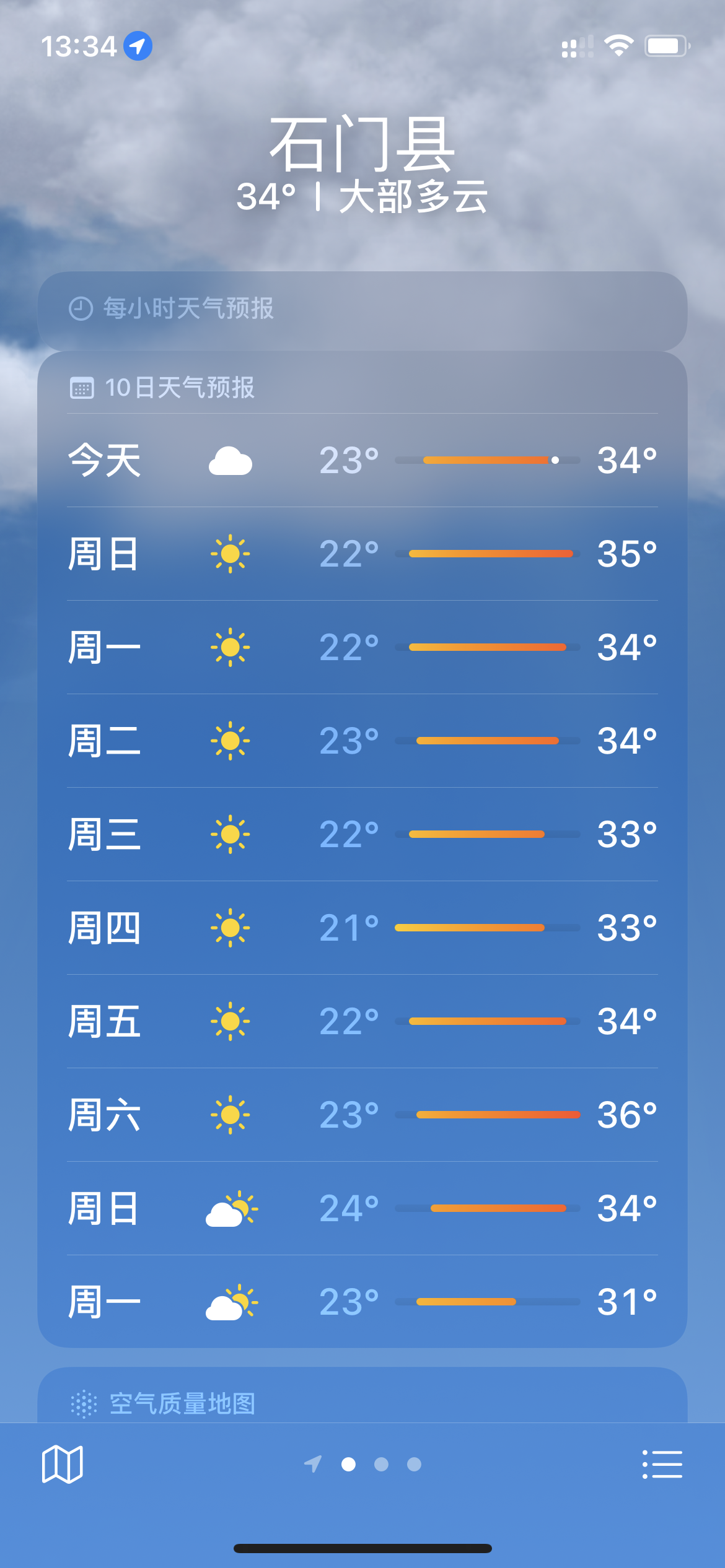Viewport: 725px width, 1568px height.
Task: Open the 周日 row with 24° low
Action: coord(362,1208)
